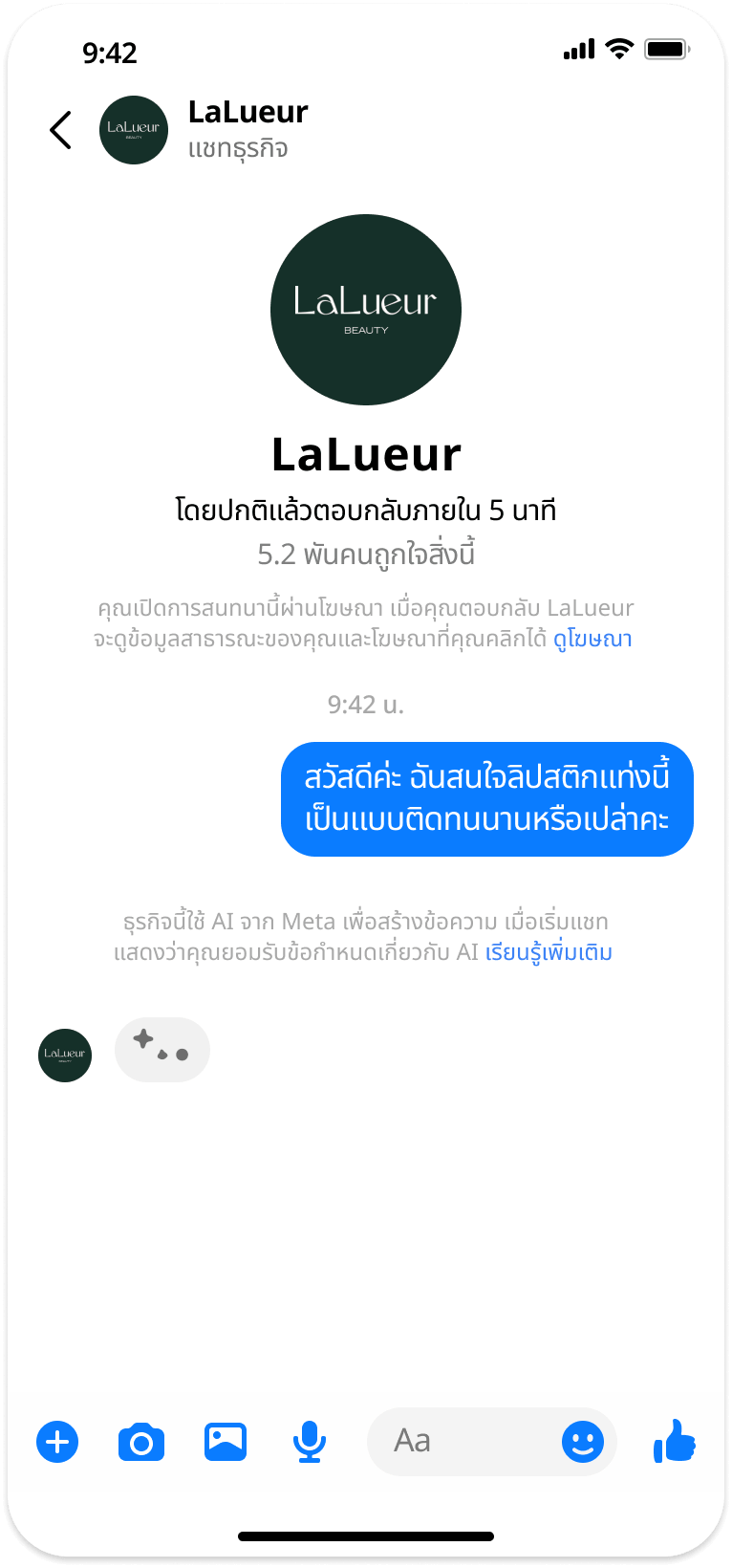732x1568 pixels.
Task: Tap the เรียนรู้เพิ่มเติม link about AI
Action: coord(549,952)
